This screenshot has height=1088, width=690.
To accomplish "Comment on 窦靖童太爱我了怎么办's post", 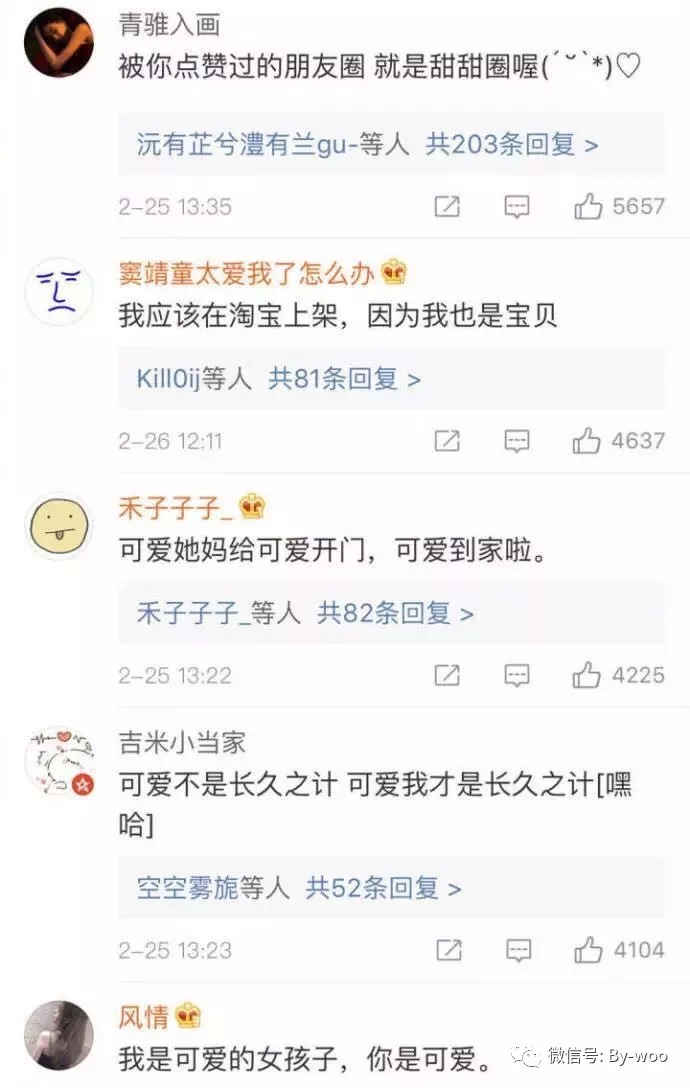I will (516, 441).
